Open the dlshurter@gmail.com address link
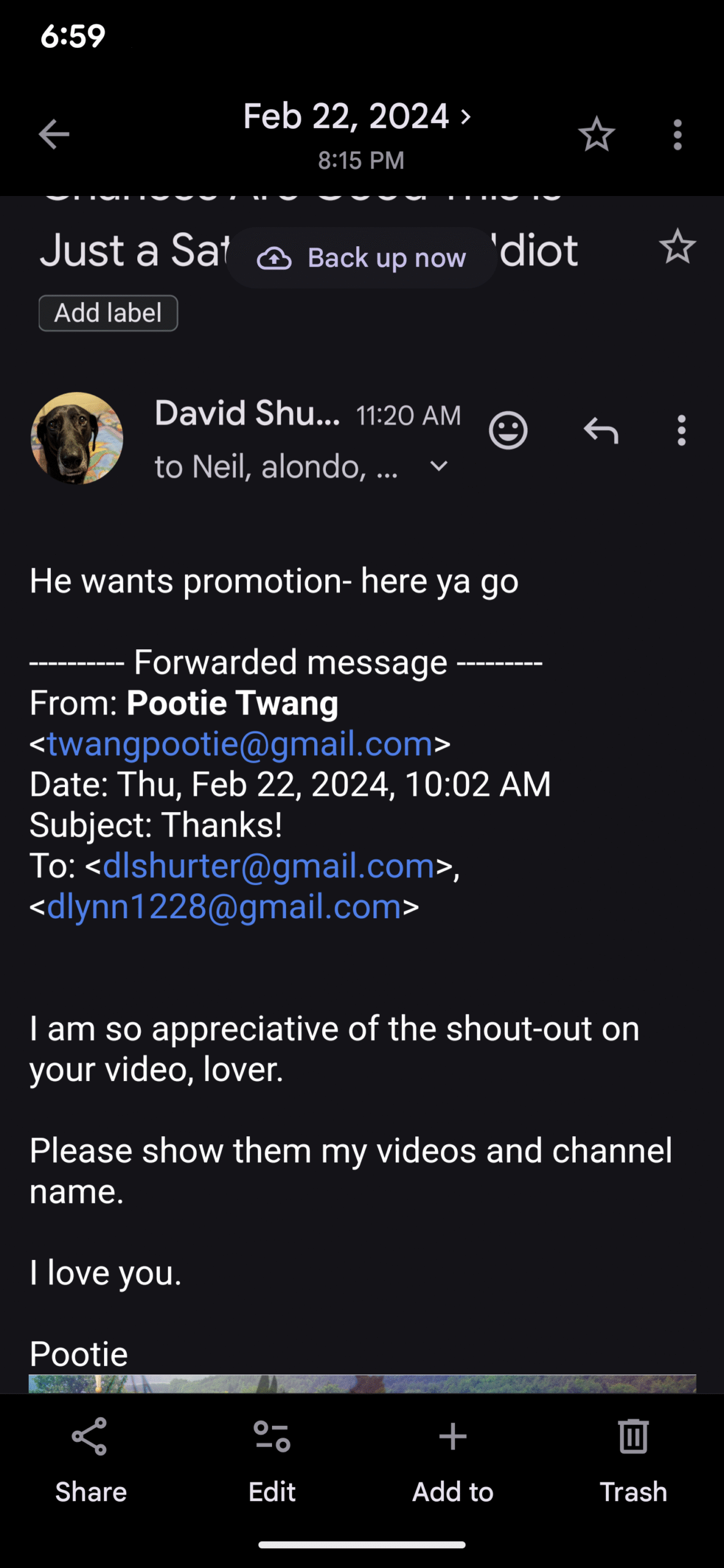Image resolution: width=724 pixels, height=1568 pixels. tap(268, 866)
